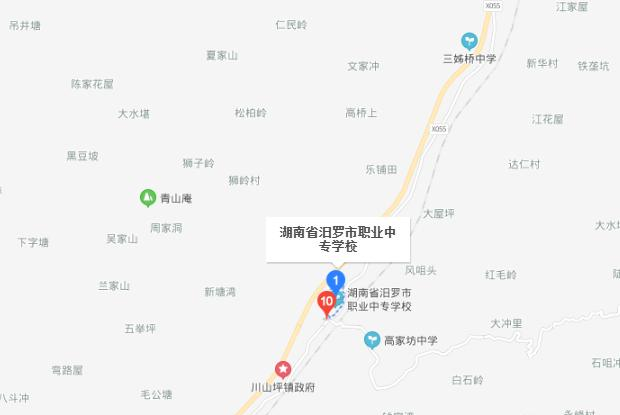Viewport: 620px width, 415px height.
Task: Tap the 川山坪镇政府 government marker
Action: pos(284,370)
